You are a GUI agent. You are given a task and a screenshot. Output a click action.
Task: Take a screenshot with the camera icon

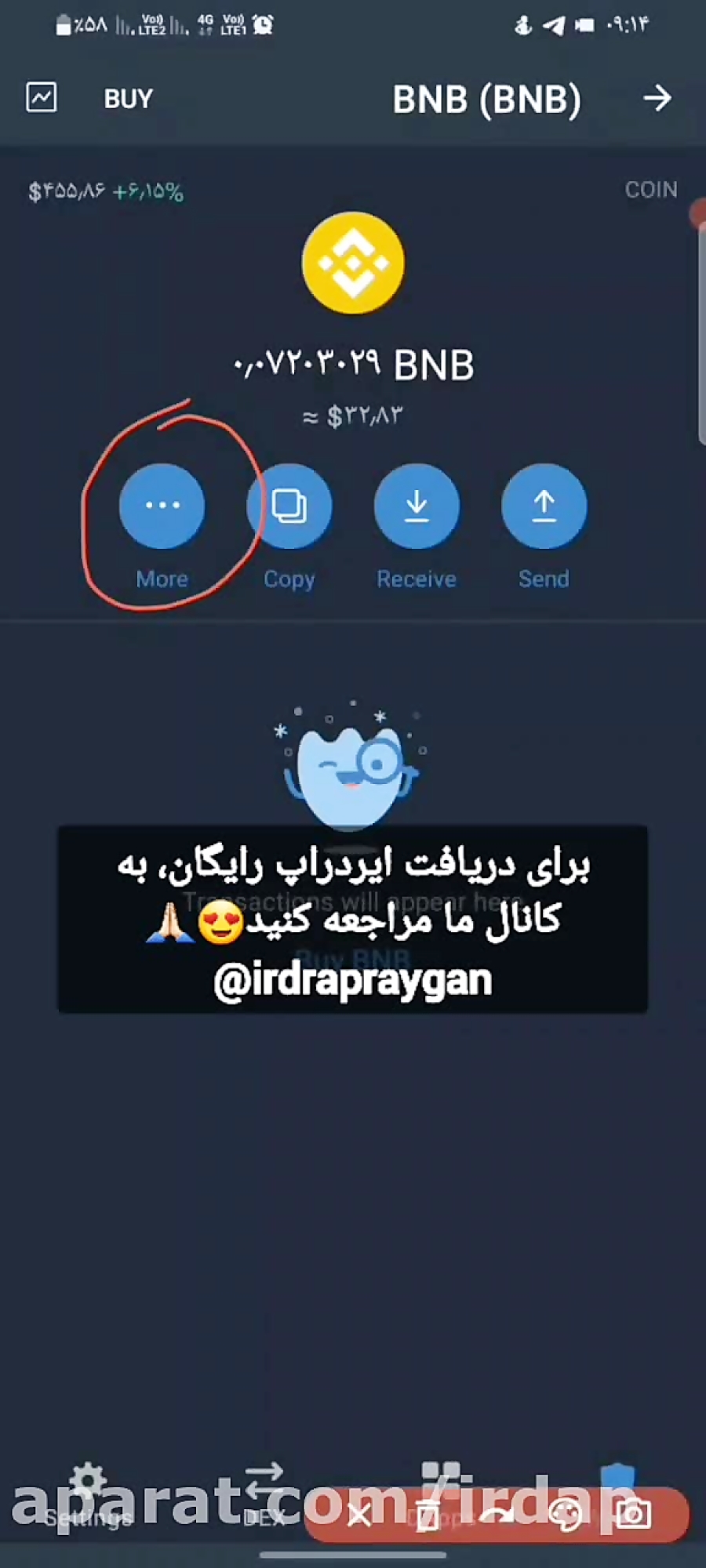tap(634, 1514)
